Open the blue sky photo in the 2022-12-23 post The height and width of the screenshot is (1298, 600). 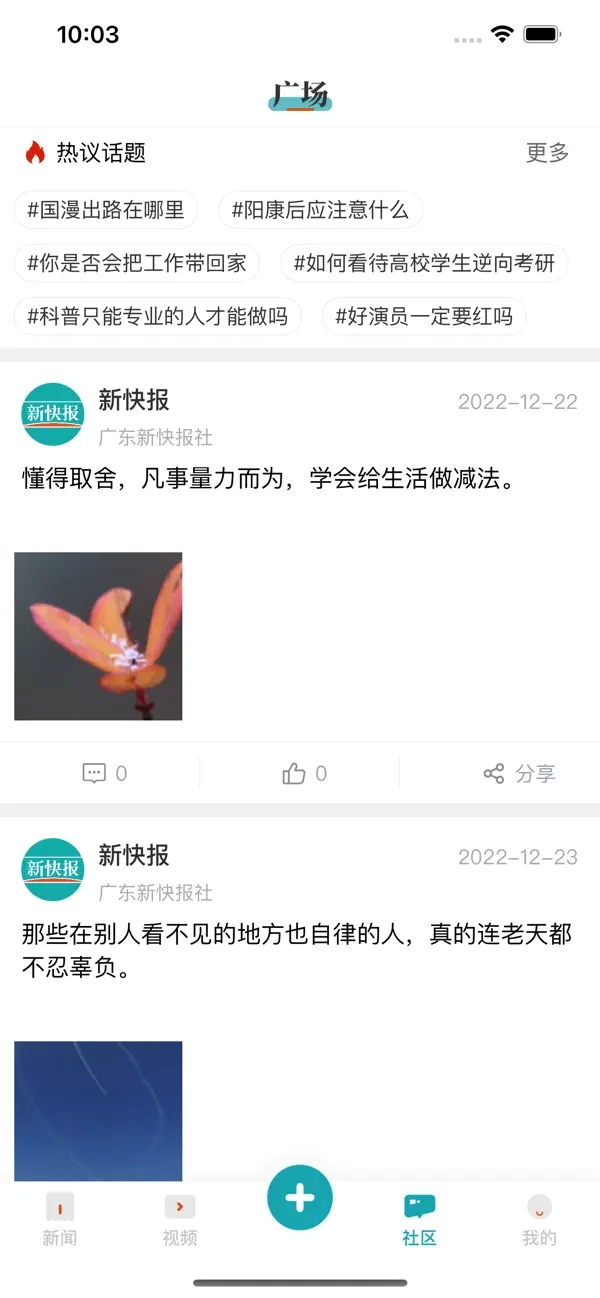pyautogui.click(x=98, y=1110)
